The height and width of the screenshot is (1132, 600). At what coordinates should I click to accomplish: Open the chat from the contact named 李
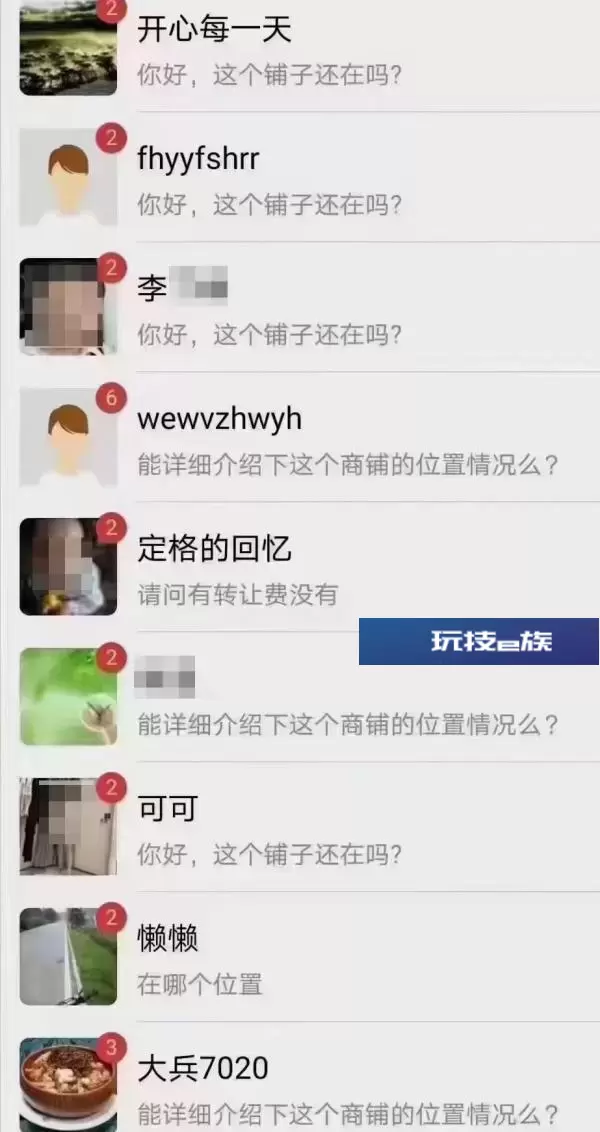(x=301, y=307)
